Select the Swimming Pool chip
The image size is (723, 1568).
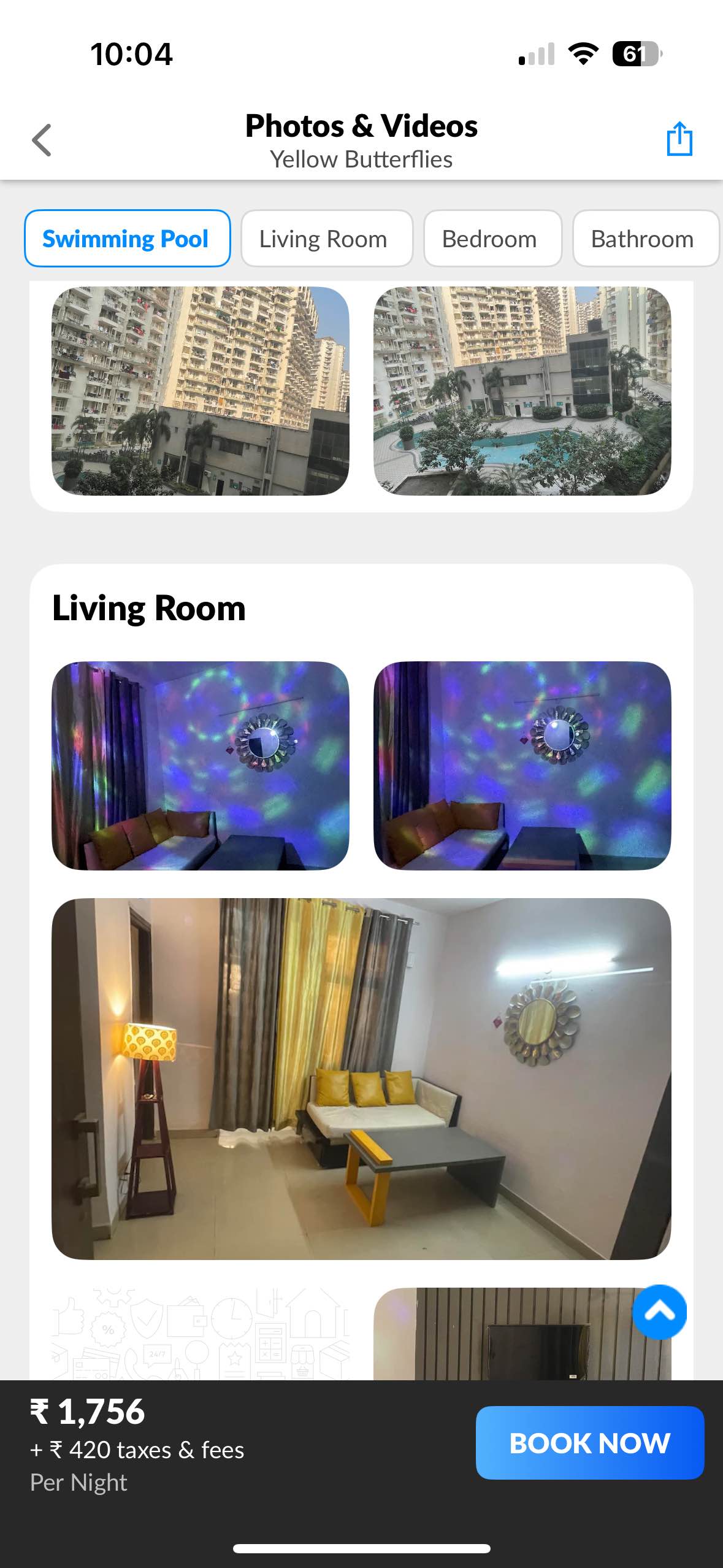(127, 239)
